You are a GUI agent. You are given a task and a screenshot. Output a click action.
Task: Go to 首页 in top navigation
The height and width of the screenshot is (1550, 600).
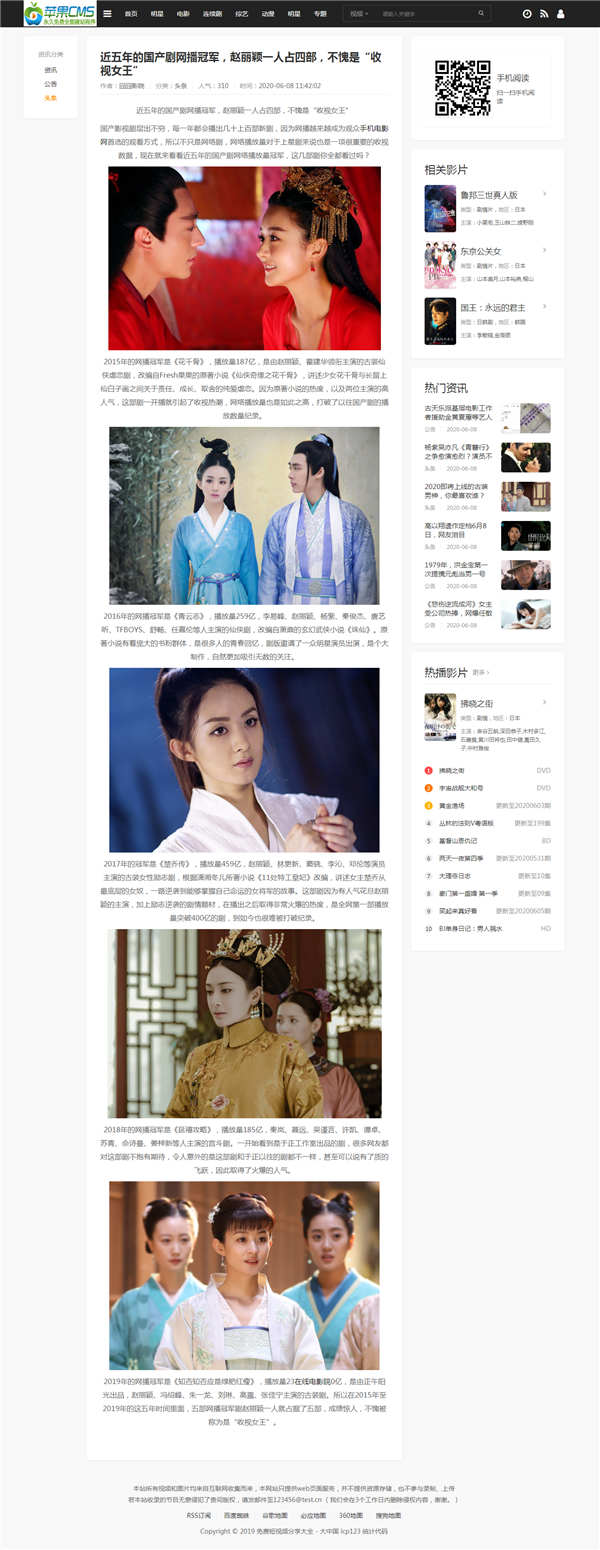click(131, 14)
